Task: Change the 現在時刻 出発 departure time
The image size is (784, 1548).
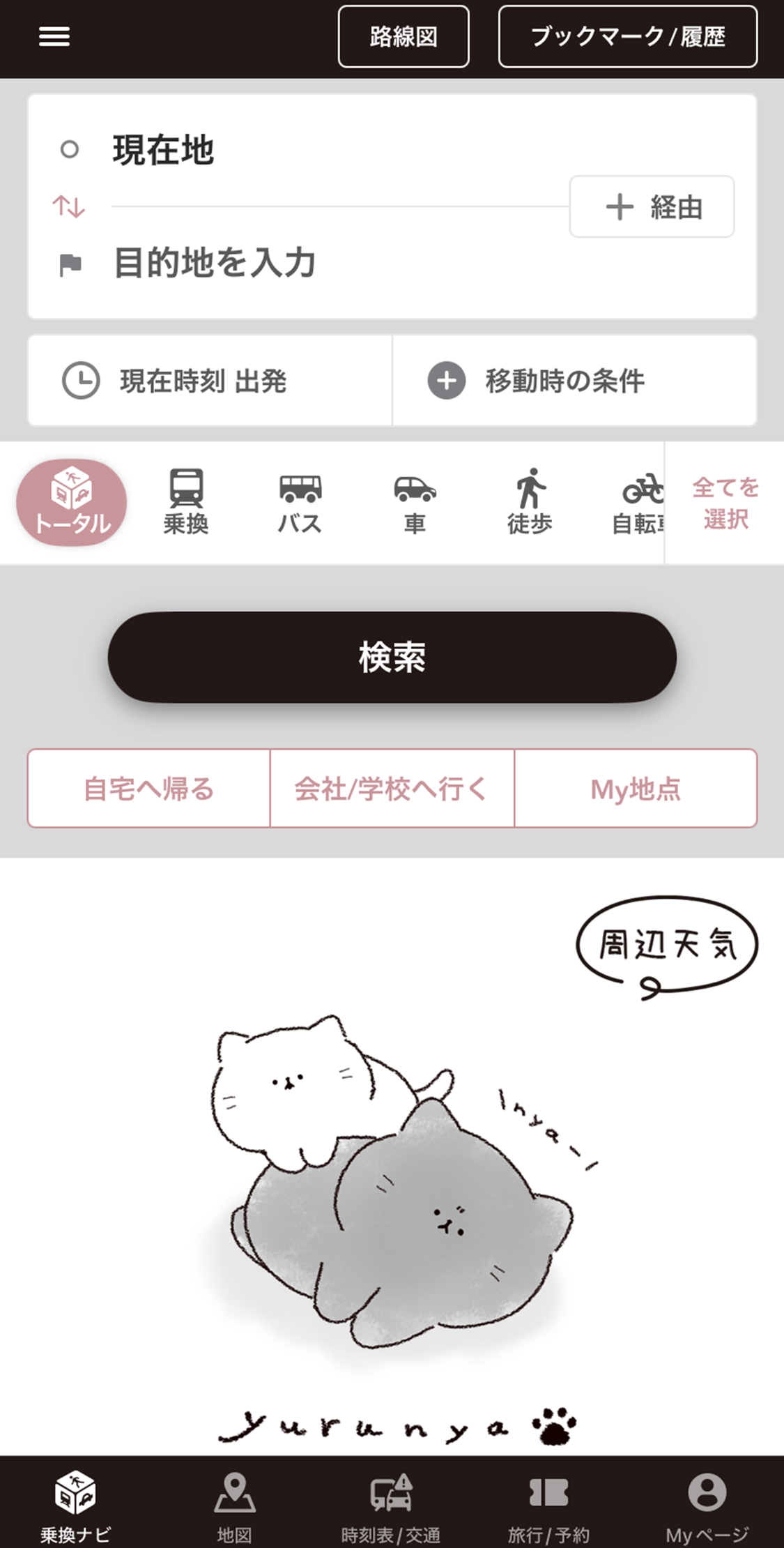Action: 209,381
